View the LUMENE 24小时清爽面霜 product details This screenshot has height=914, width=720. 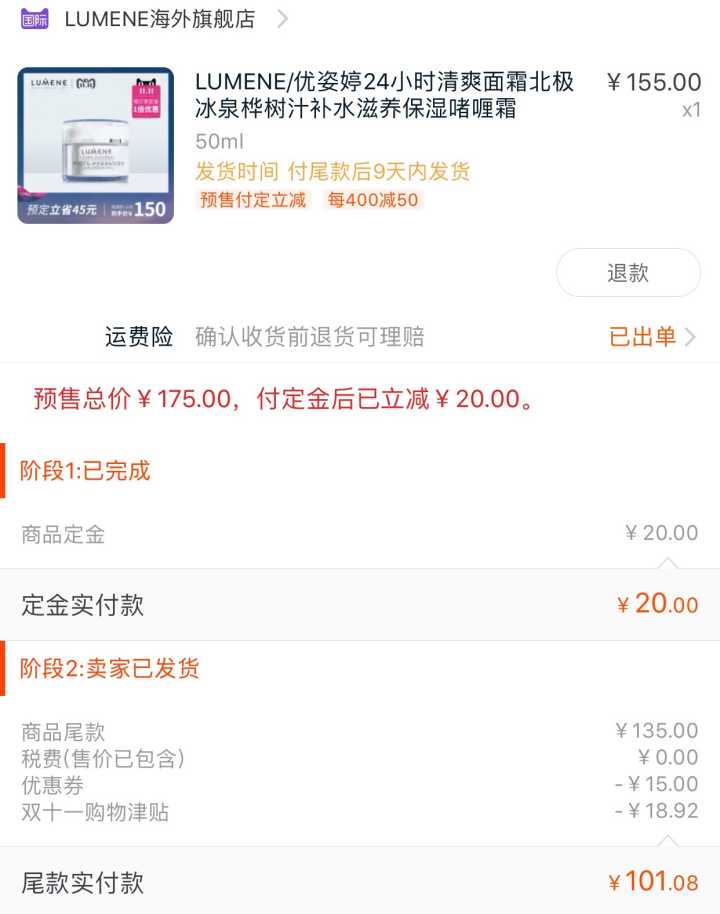(385, 95)
